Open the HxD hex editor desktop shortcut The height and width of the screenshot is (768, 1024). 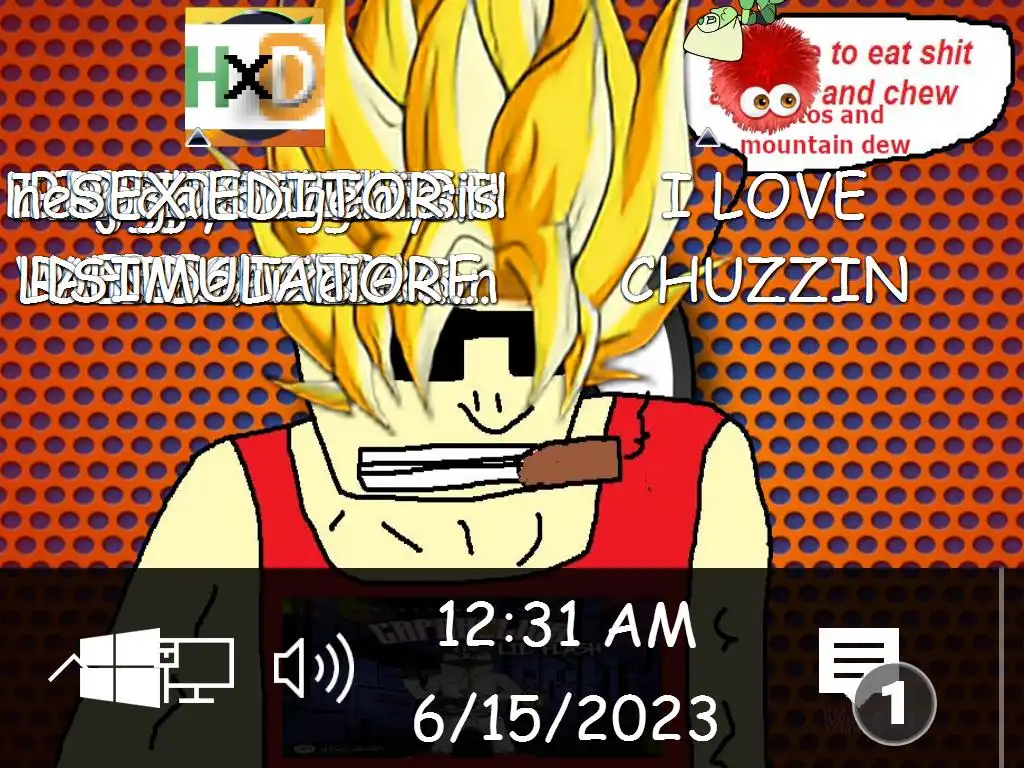[255, 78]
